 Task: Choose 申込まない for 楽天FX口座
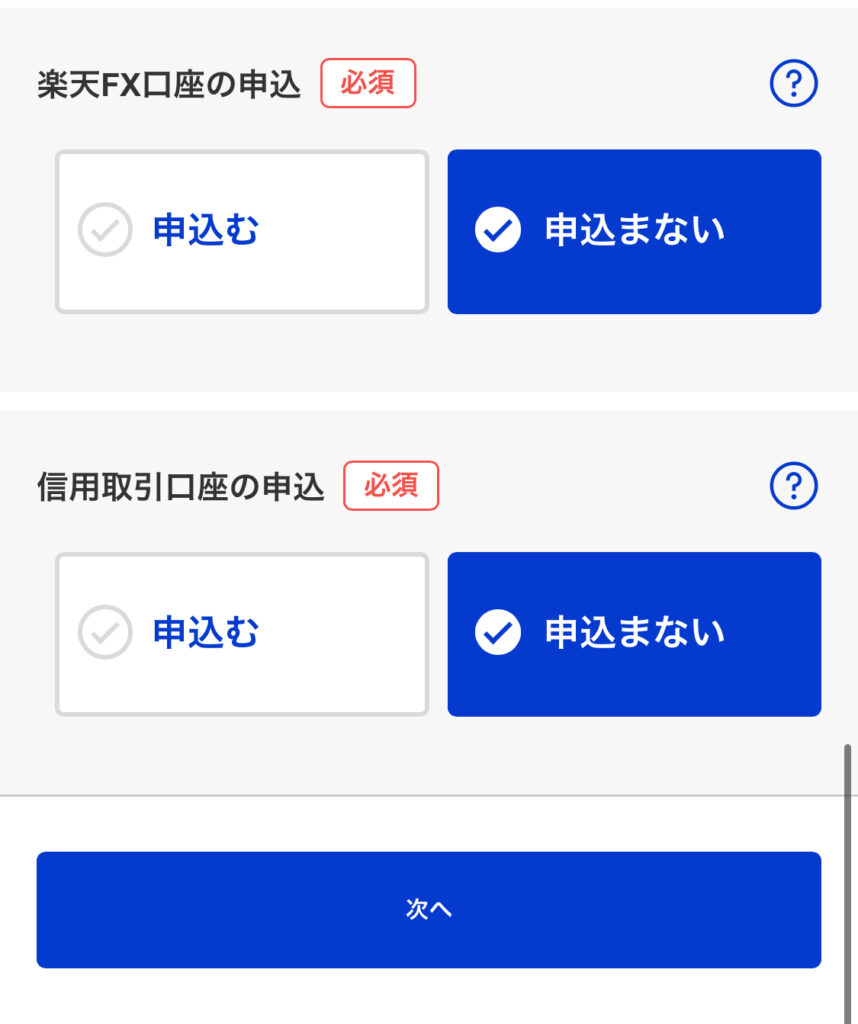tap(634, 232)
